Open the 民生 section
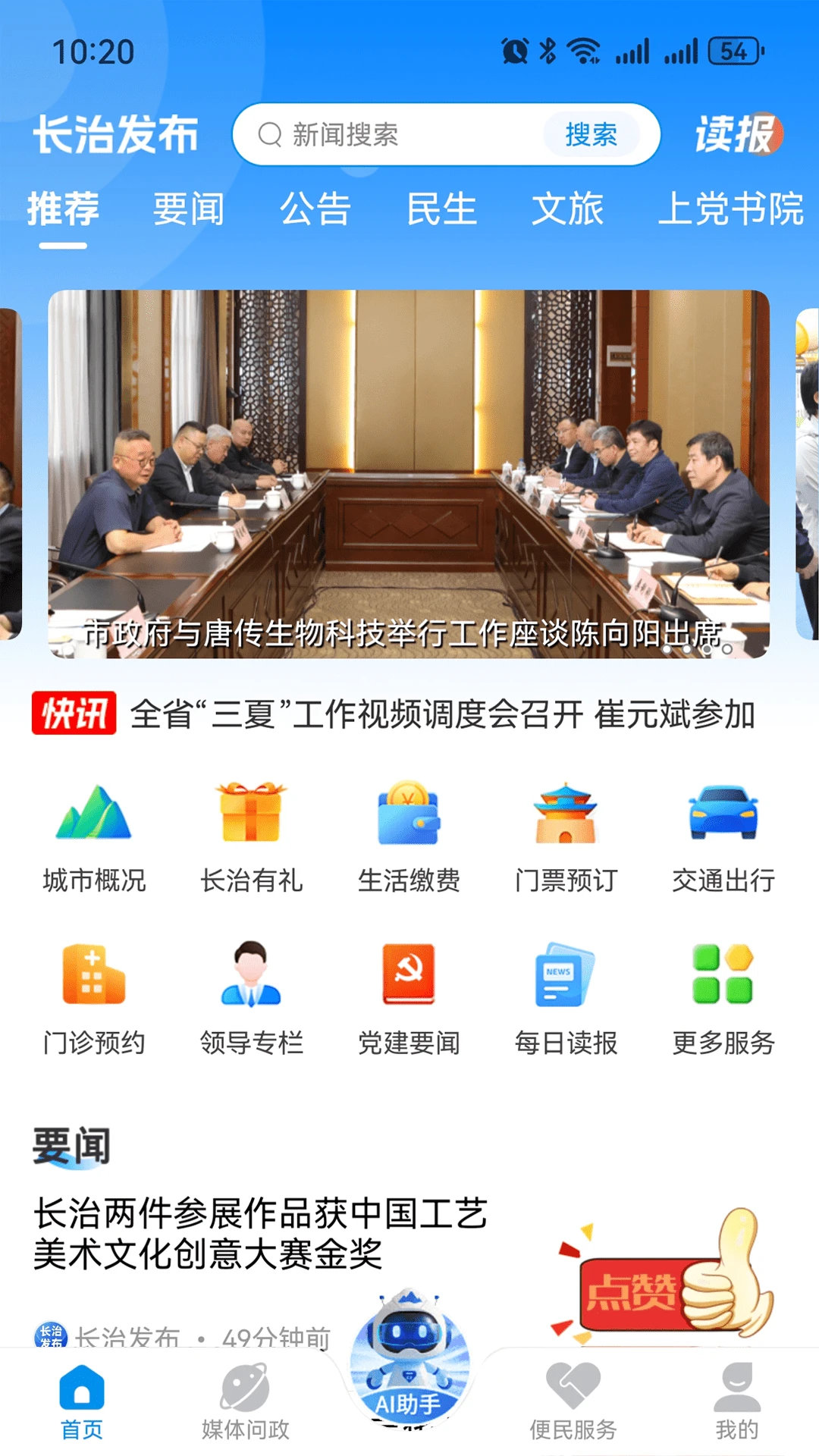The width and height of the screenshot is (819, 1456). tap(440, 210)
